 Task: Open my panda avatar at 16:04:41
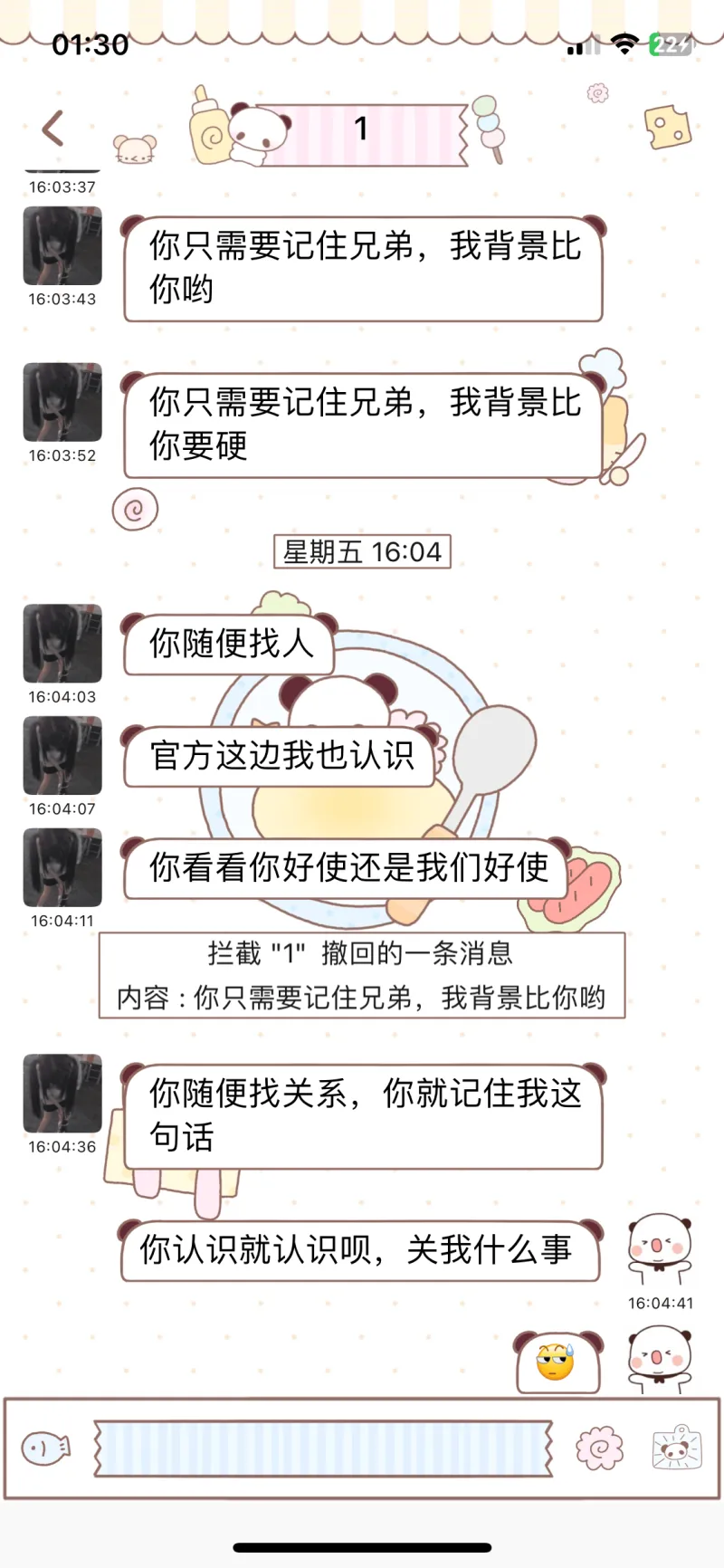tap(660, 1249)
